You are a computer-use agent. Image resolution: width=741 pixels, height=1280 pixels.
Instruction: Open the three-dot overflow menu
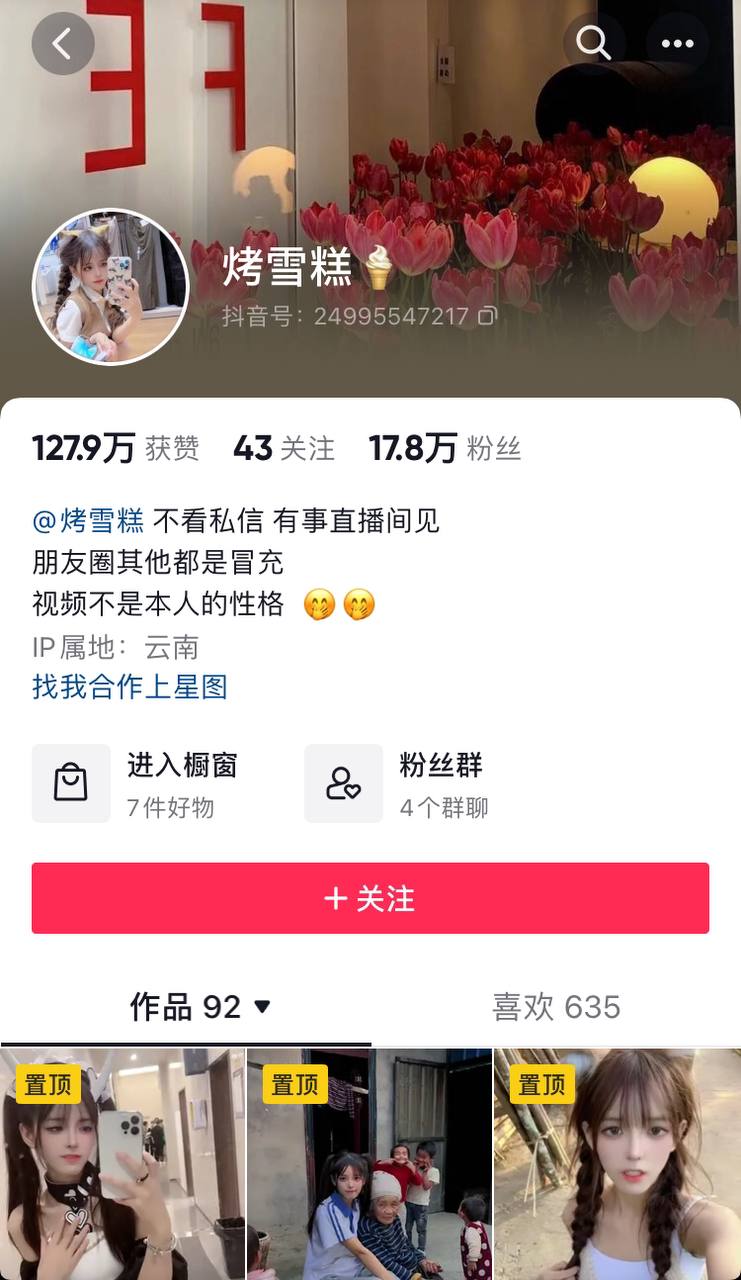[x=677, y=43]
